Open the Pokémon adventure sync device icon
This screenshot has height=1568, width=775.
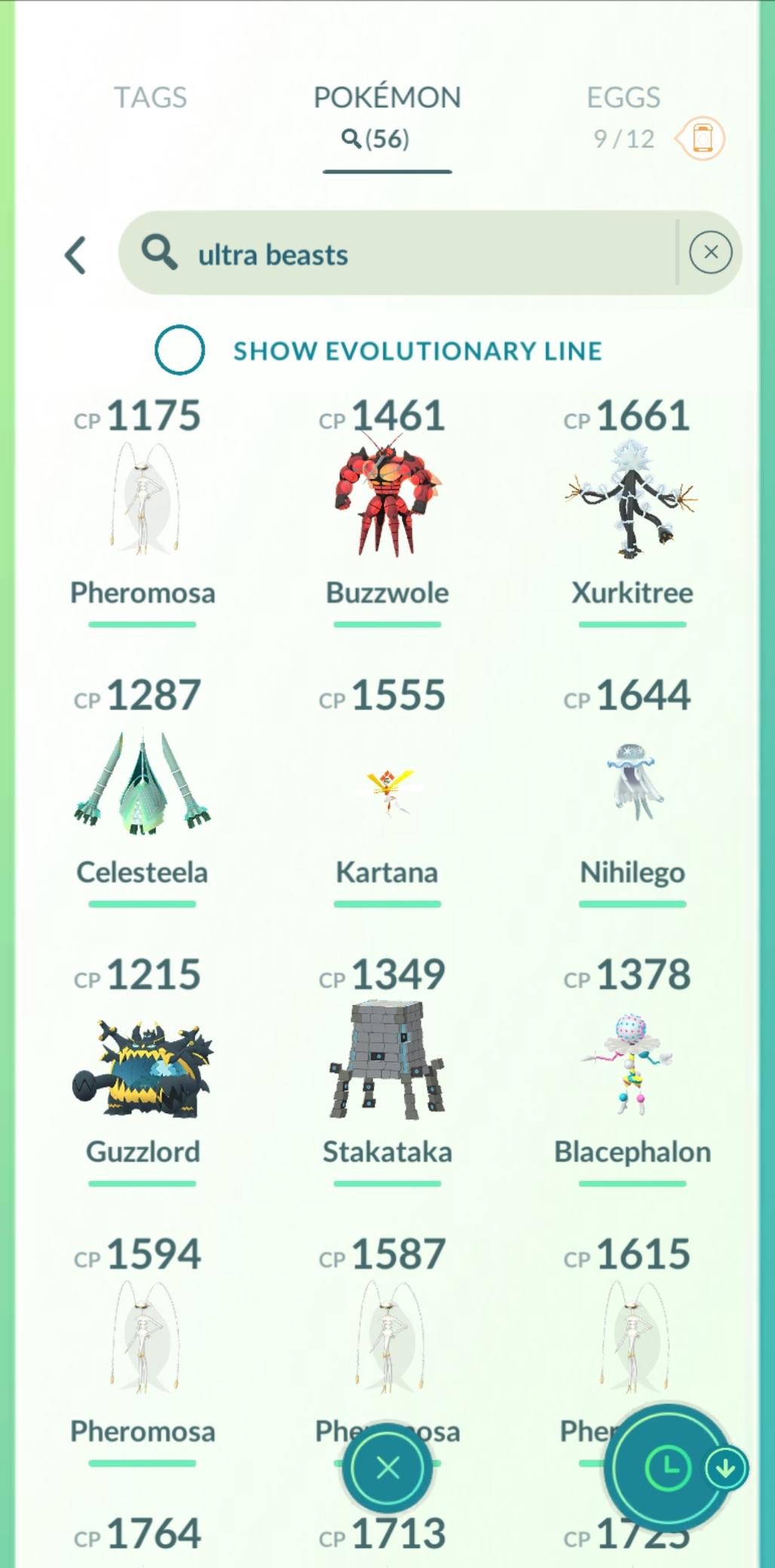(701, 139)
